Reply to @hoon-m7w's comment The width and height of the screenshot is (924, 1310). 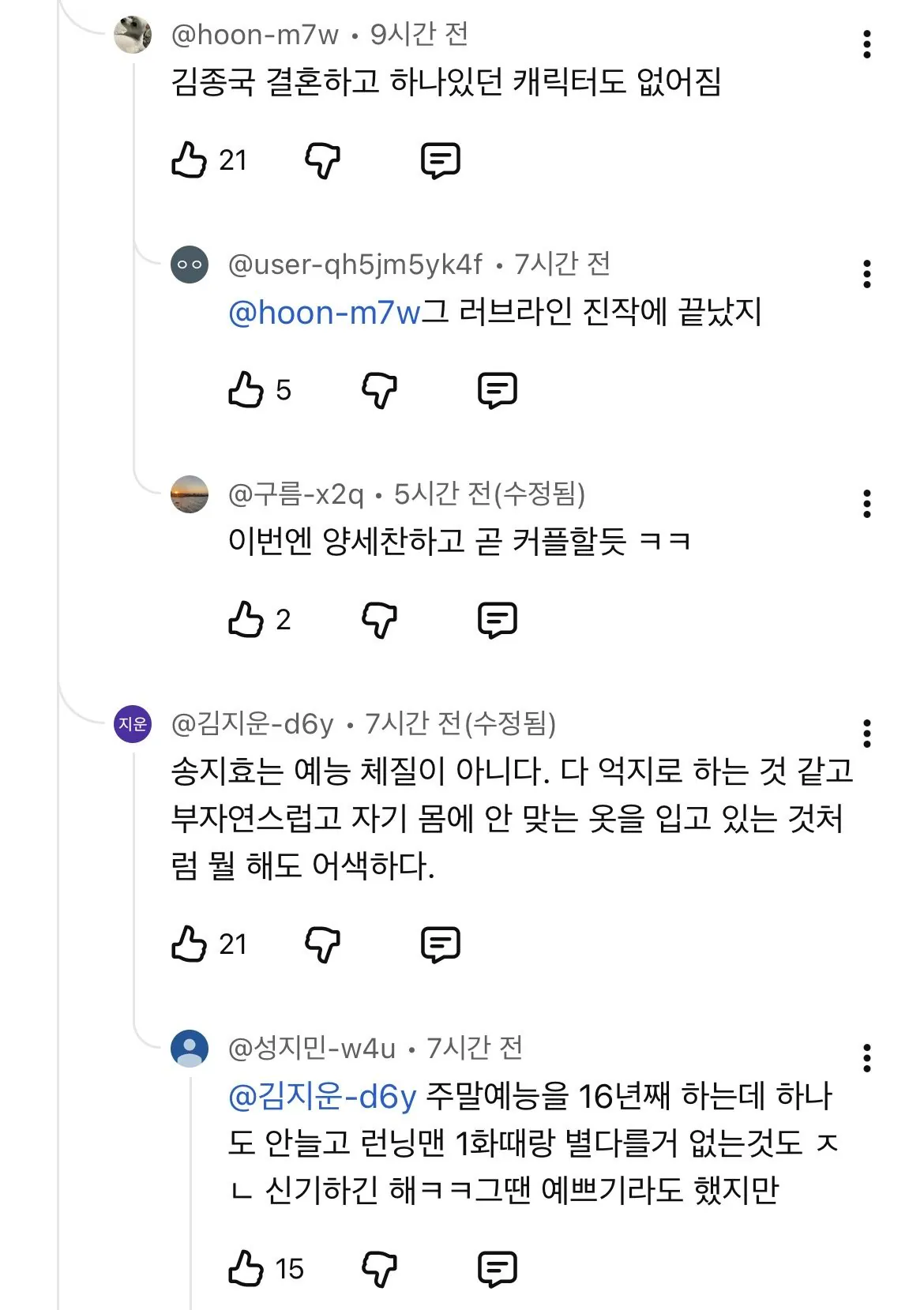[440, 160]
